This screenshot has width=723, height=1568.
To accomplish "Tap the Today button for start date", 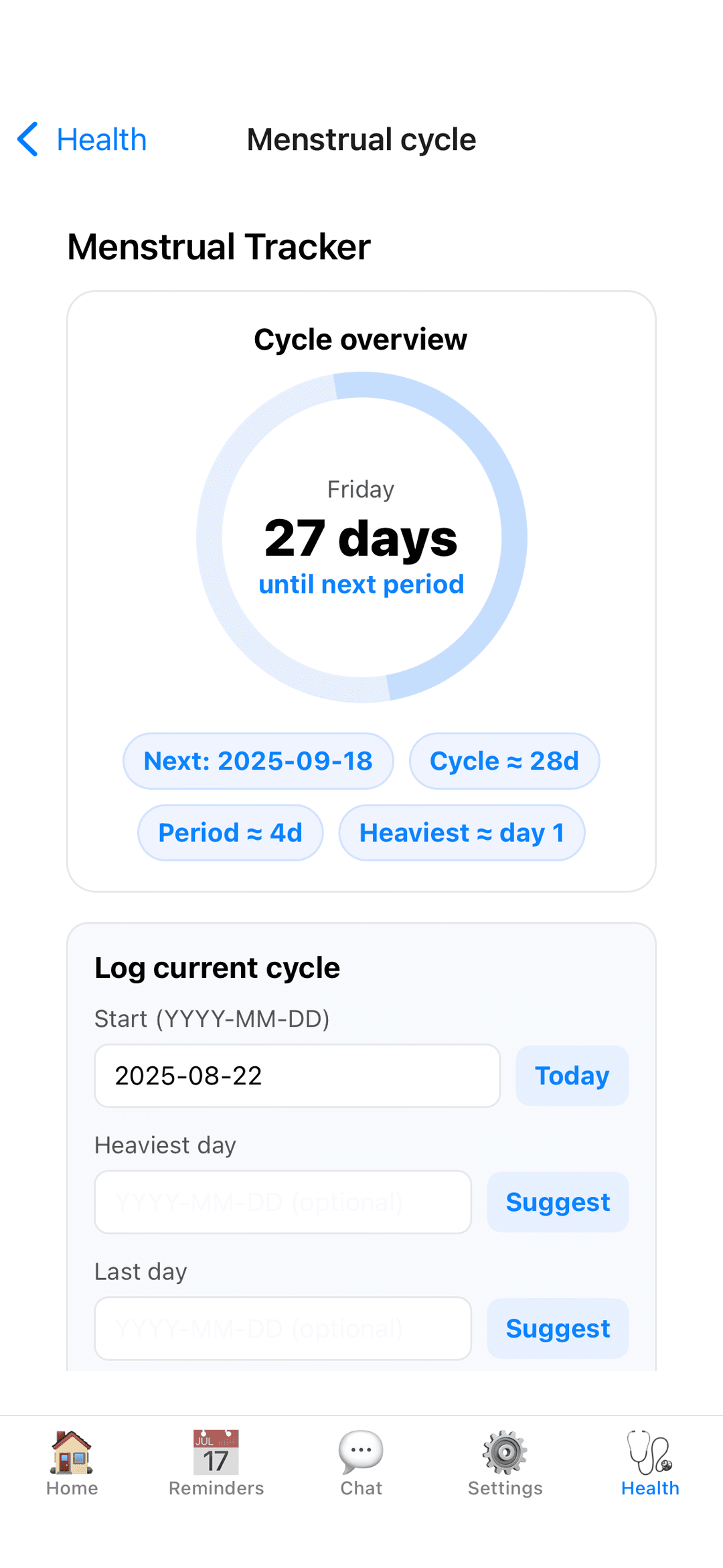I will point(572,1076).
